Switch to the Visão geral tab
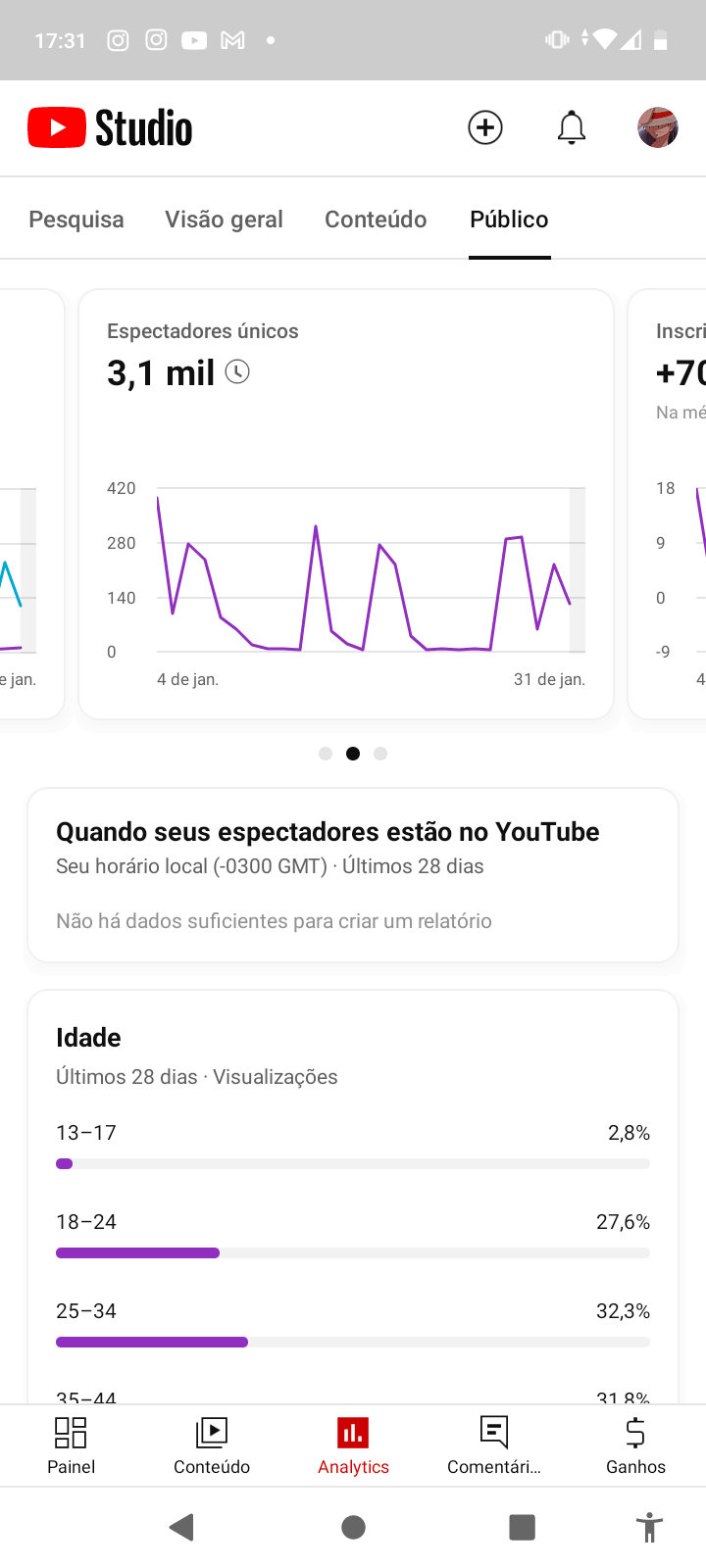Viewport: 706px width, 1568px height. [x=225, y=219]
